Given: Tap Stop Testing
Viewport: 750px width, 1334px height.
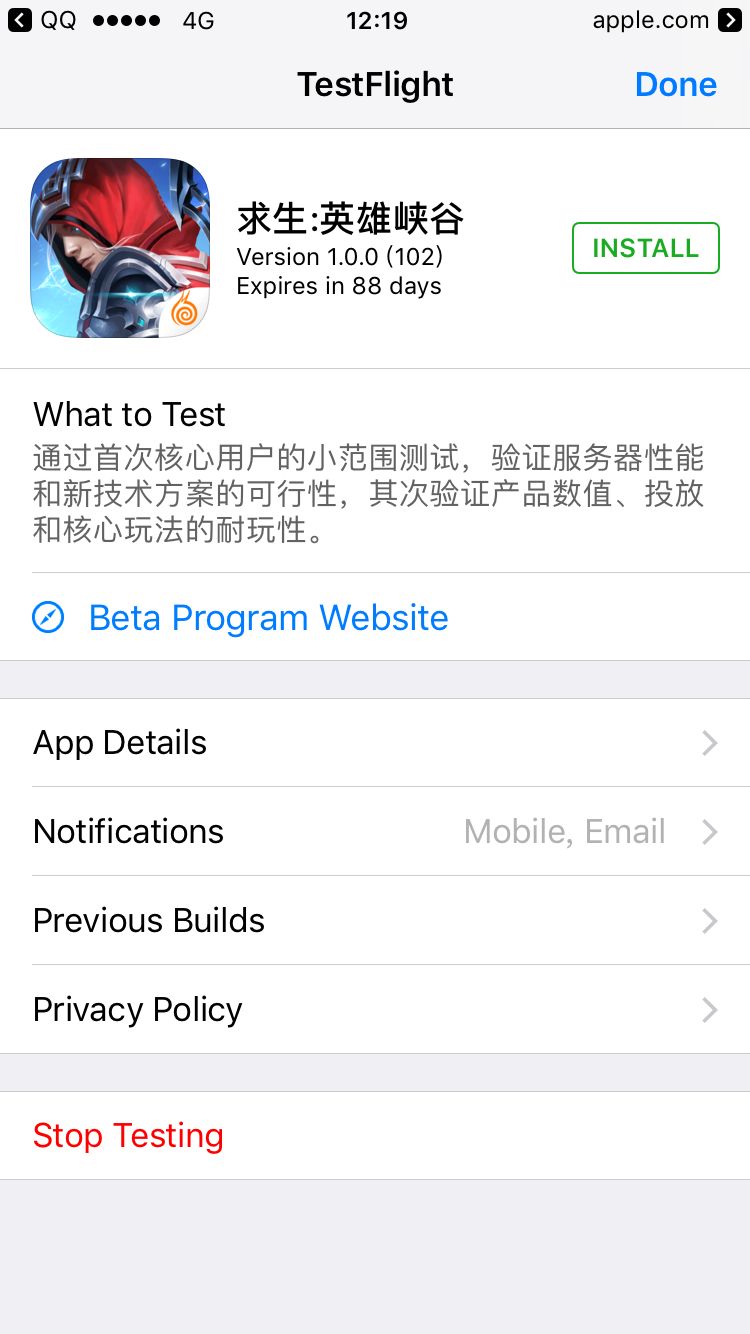Looking at the screenshot, I should point(128,1135).
